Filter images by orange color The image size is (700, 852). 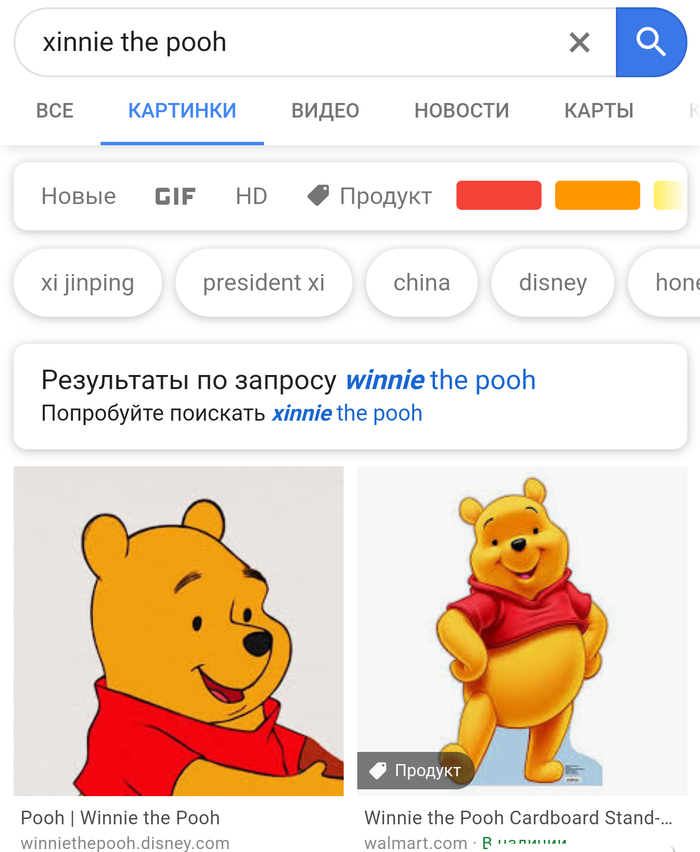[597, 195]
